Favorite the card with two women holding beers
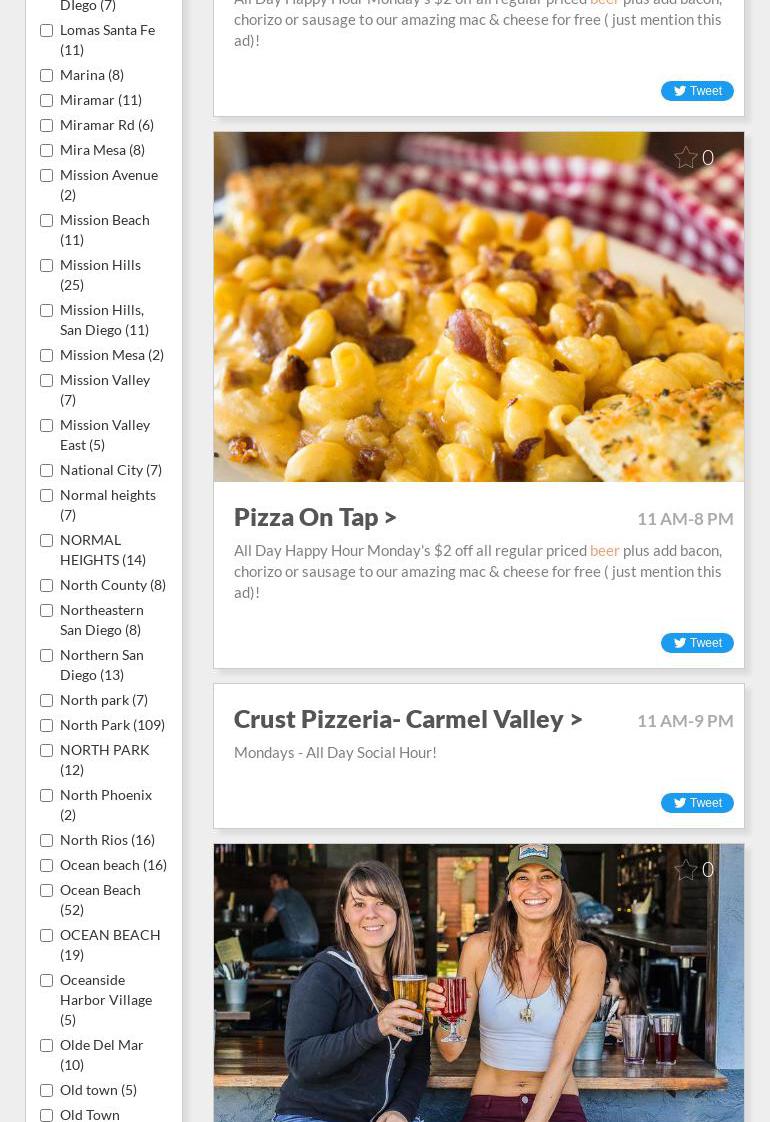The height and width of the screenshot is (1122, 770). [686, 870]
